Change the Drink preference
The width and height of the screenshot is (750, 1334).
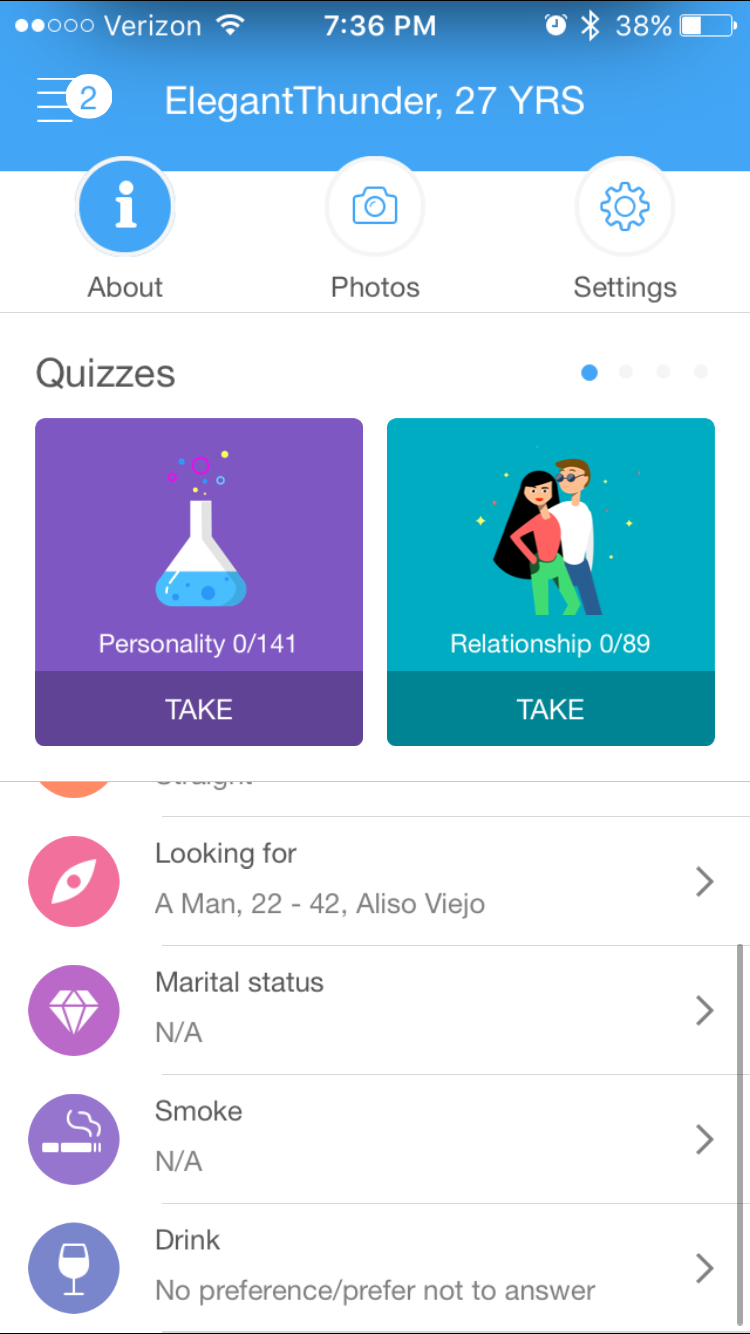coord(375,1268)
